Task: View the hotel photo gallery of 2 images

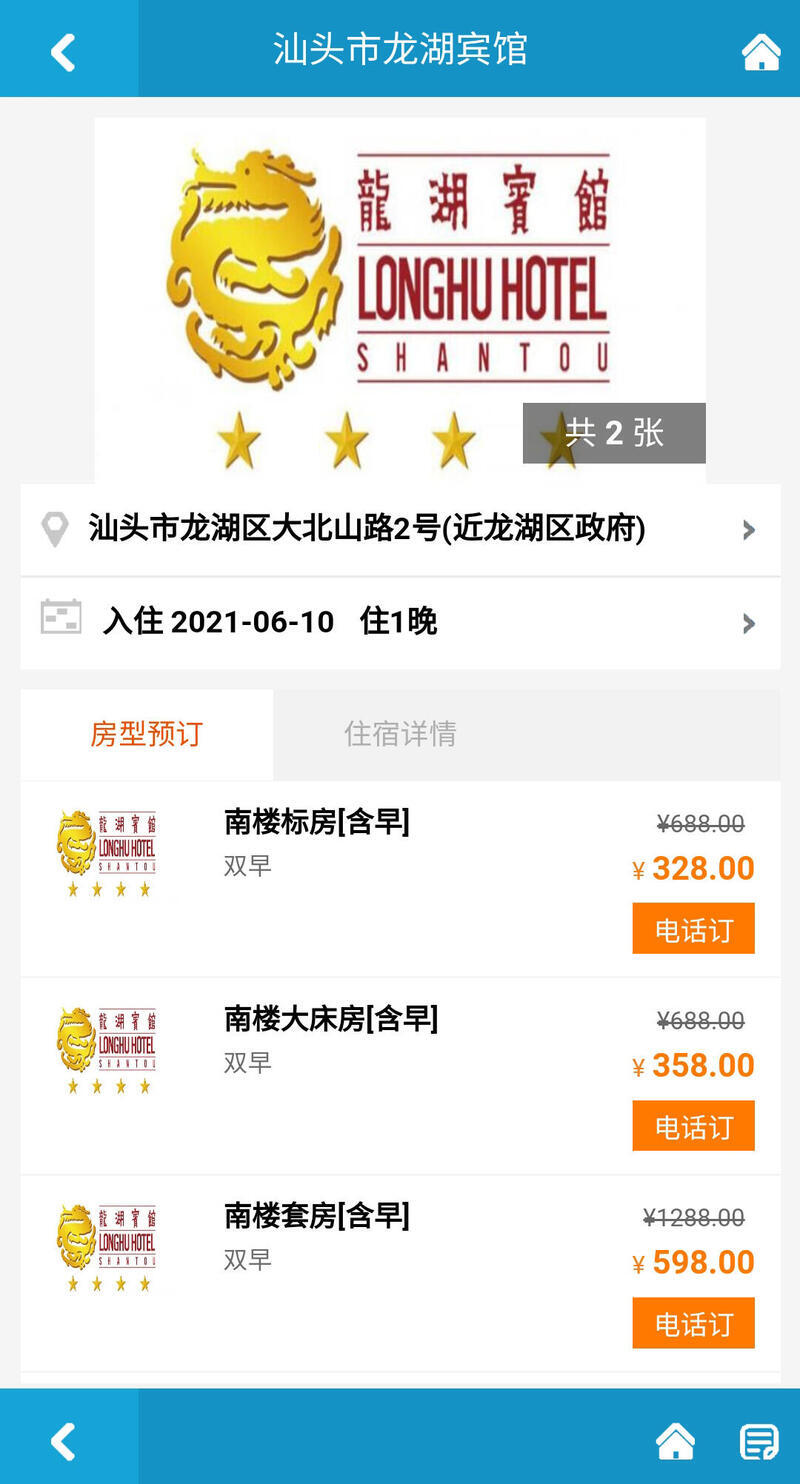Action: pyautogui.click(x=614, y=433)
